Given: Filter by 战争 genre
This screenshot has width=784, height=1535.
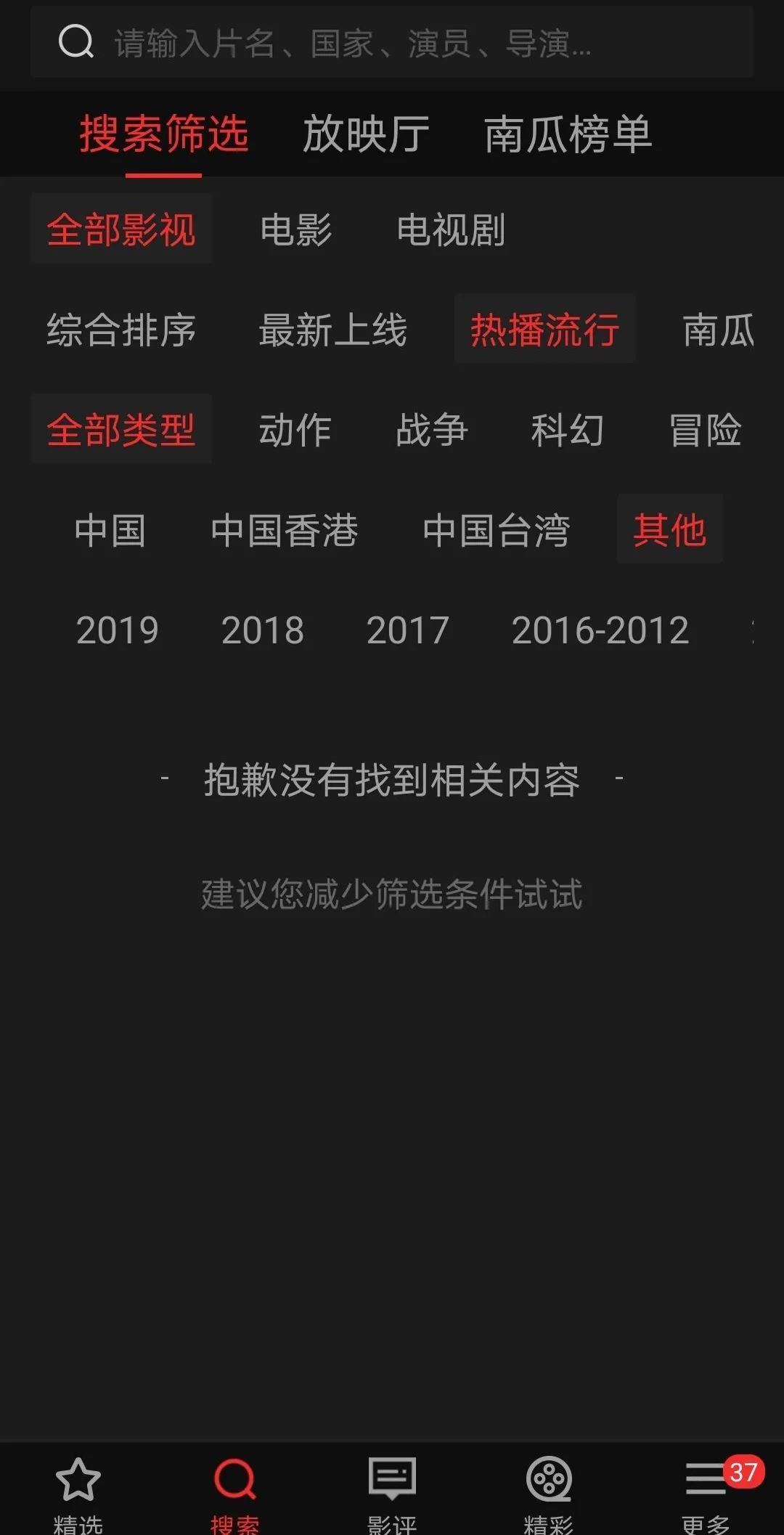Looking at the screenshot, I should pos(432,430).
